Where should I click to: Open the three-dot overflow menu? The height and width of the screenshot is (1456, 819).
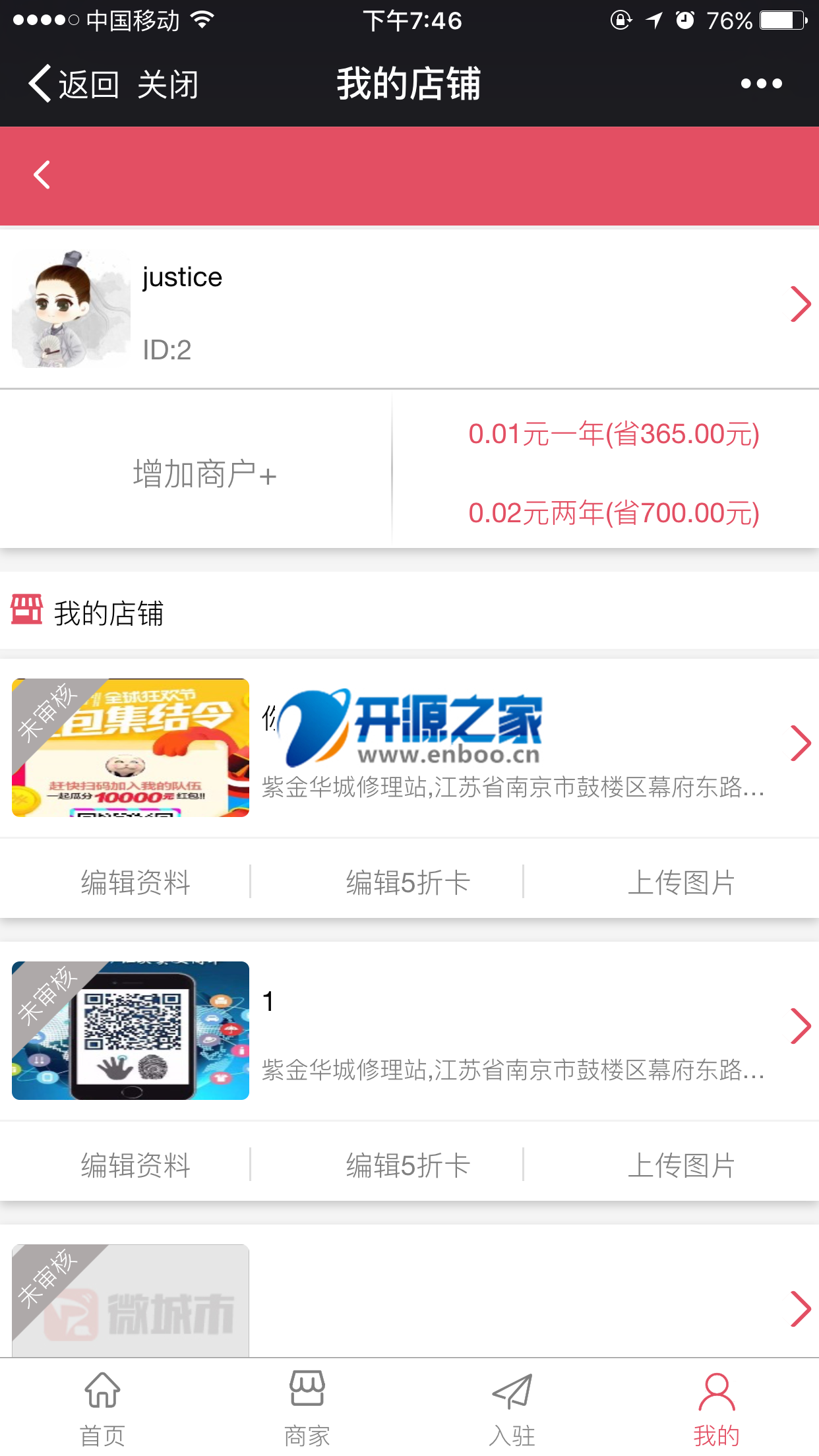click(761, 84)
